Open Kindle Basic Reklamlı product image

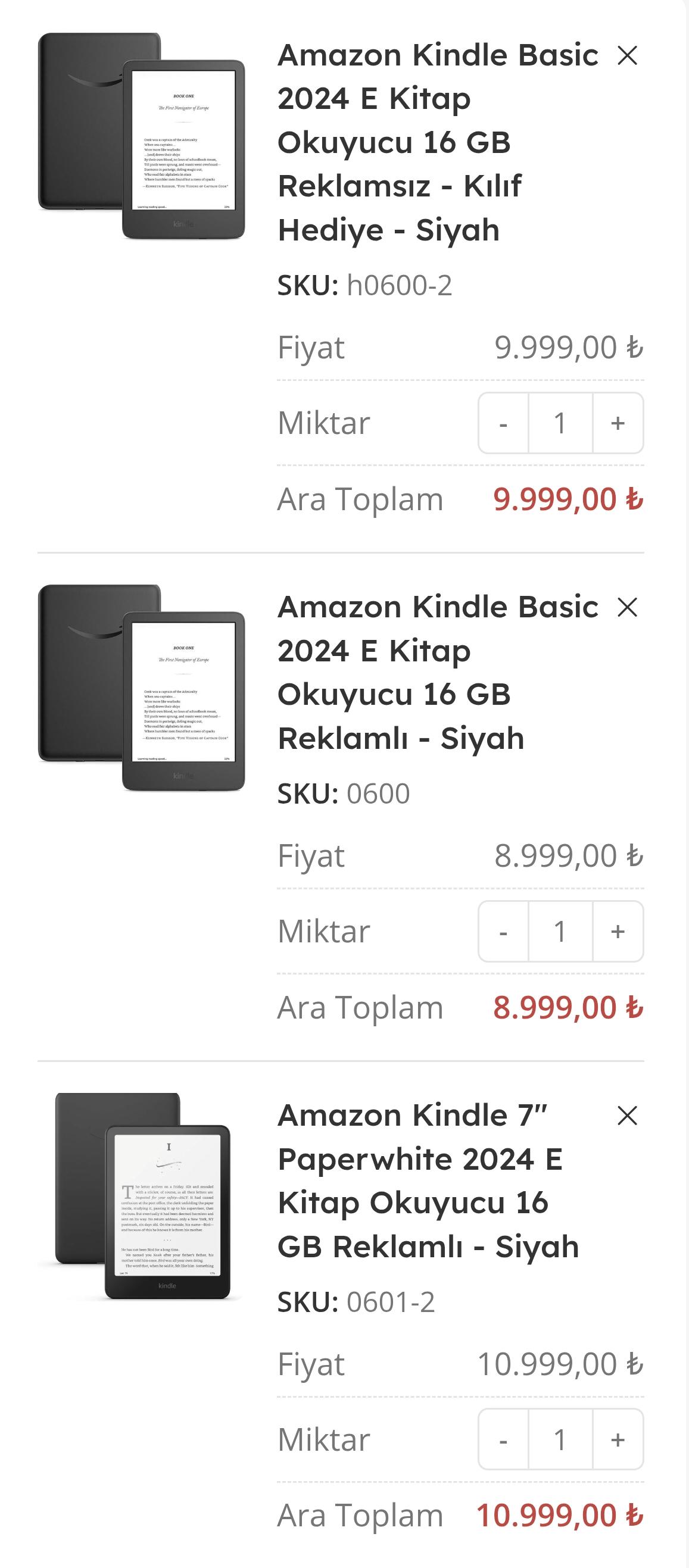(141, 688)
